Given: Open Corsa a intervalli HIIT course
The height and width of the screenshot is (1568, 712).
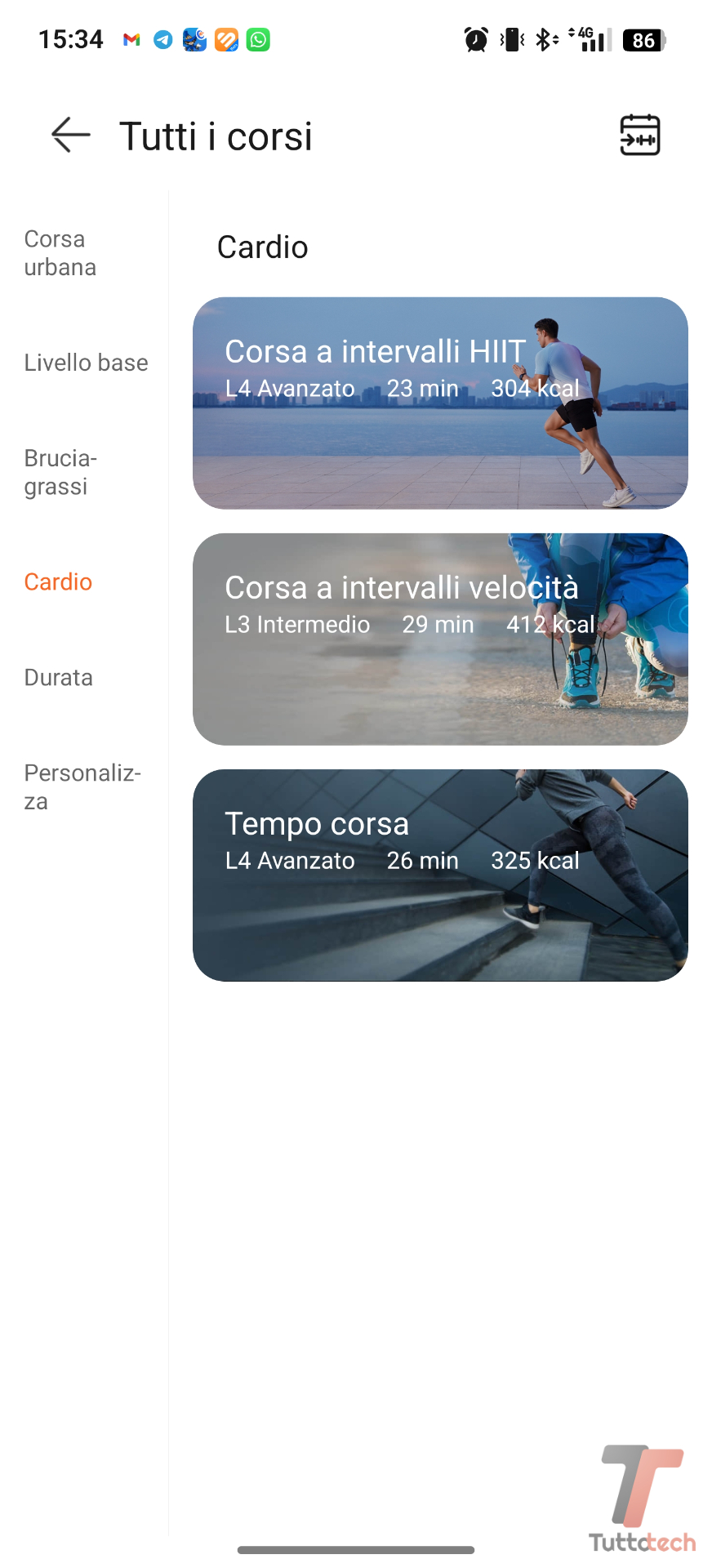Looking at the screenshot, I should click(439, 403).
